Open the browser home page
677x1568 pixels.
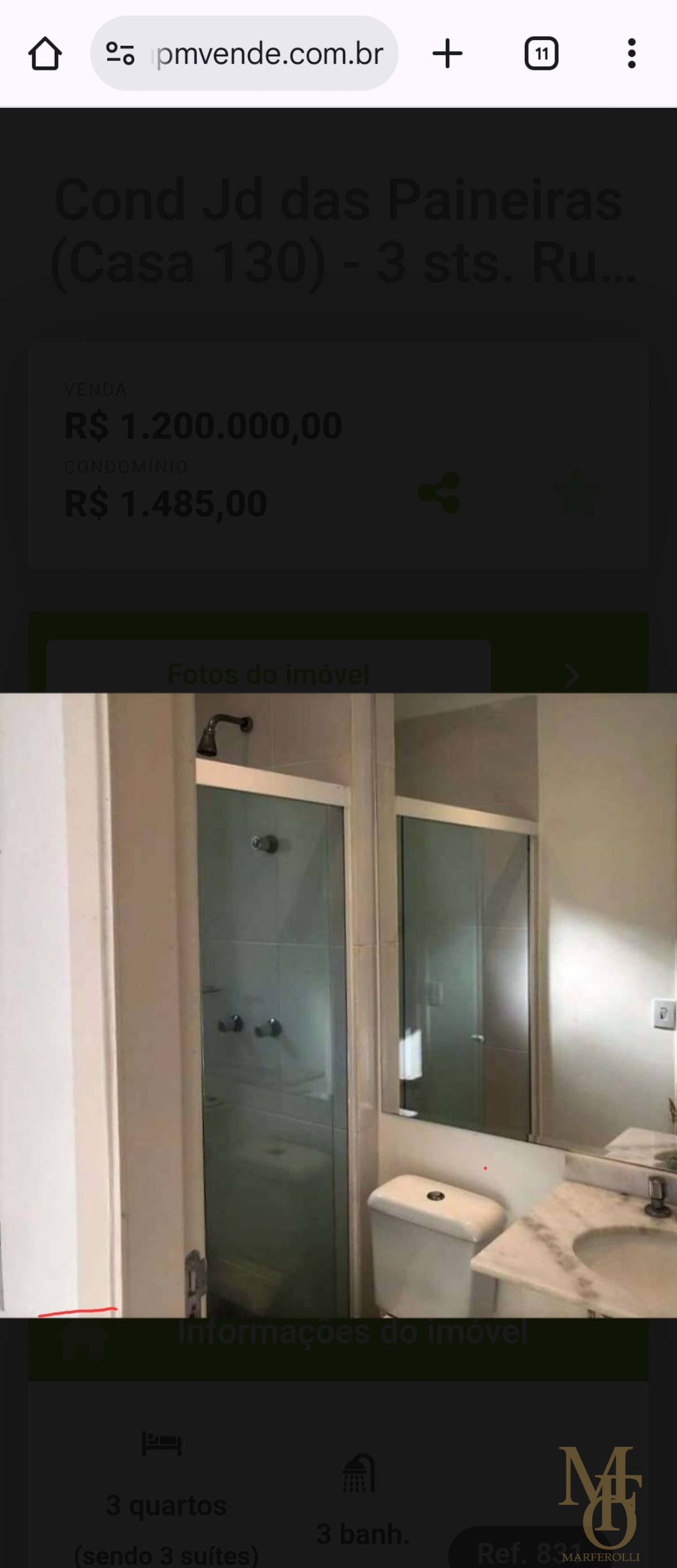[x=45, y=54]
